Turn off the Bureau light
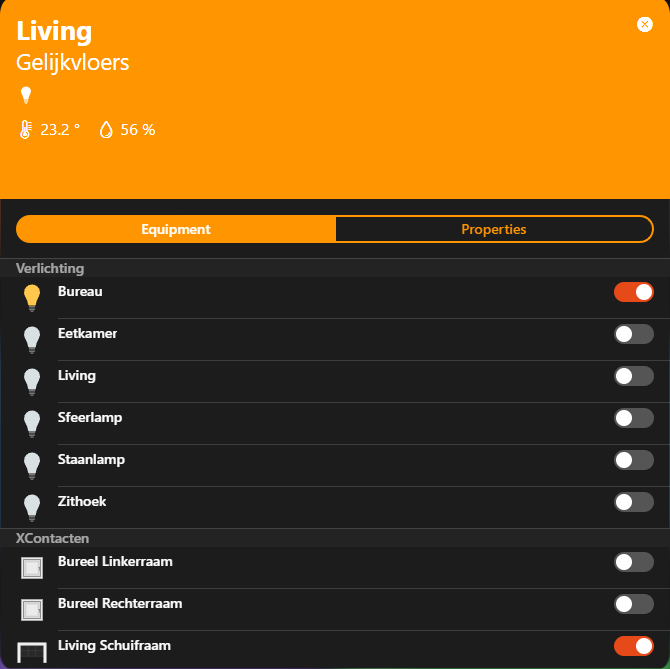This screenshot has width=670, height=669. pyautogui.click(x=633, y=292)
